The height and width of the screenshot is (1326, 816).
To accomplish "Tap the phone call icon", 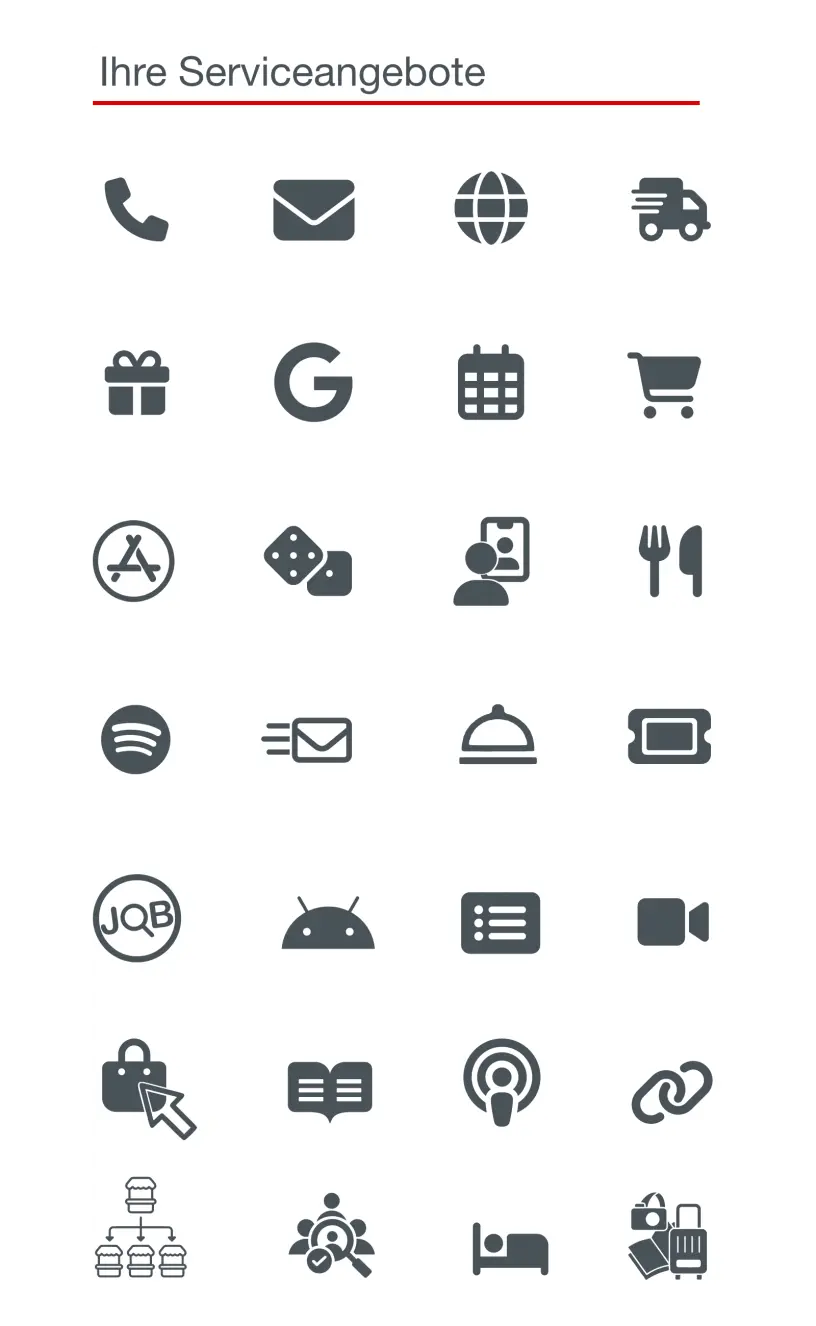I will 136,209.
